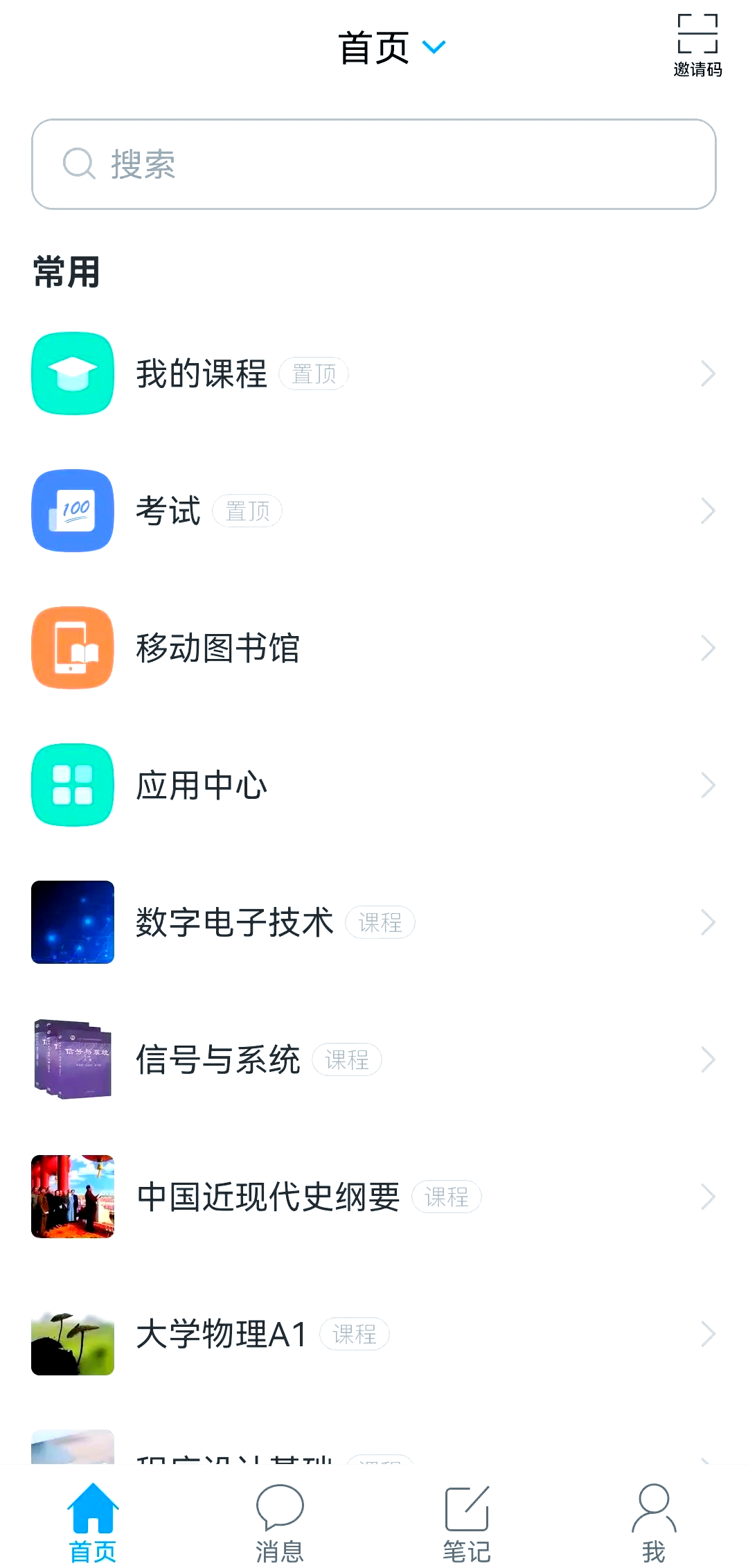Switch to the 消息 tab
Image resolution: width=748 pixels, height=1568 pixels.
pyautogui.click(x=280, y=1522)
